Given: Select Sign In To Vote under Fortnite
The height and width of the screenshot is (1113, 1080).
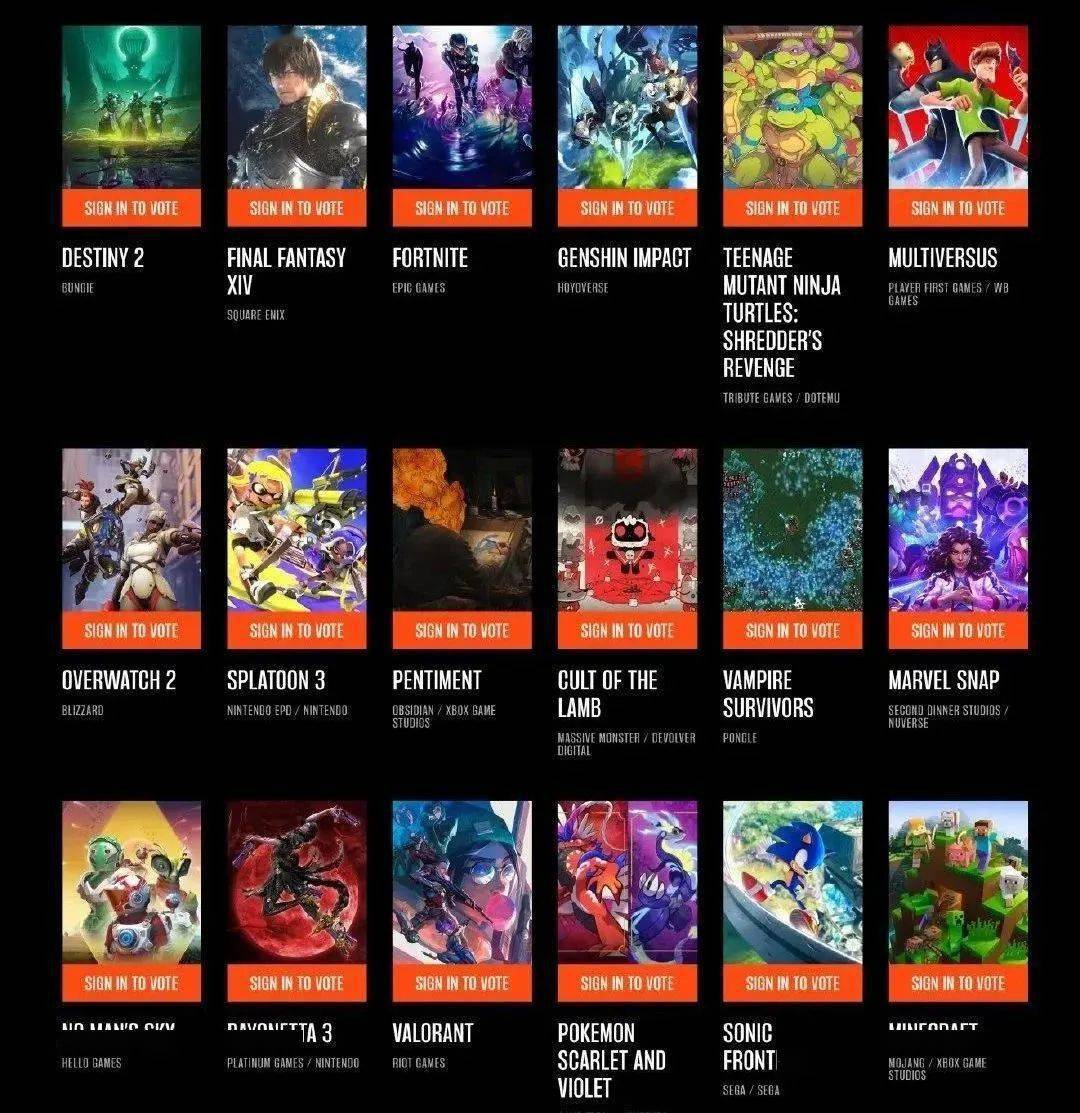Looking at the screenshot, I should [x=462, y=208].
